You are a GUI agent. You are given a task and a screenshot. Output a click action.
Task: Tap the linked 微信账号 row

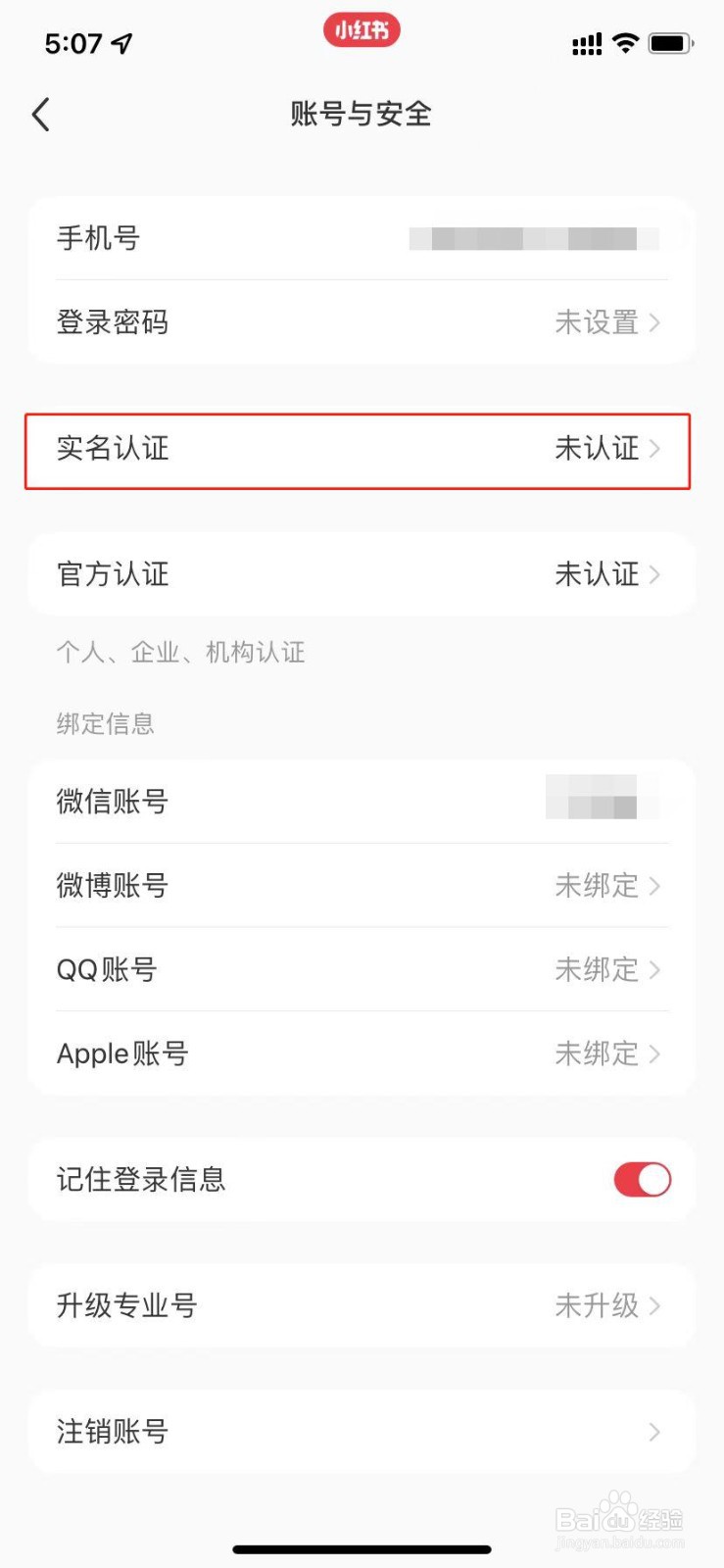pos(362,802)
